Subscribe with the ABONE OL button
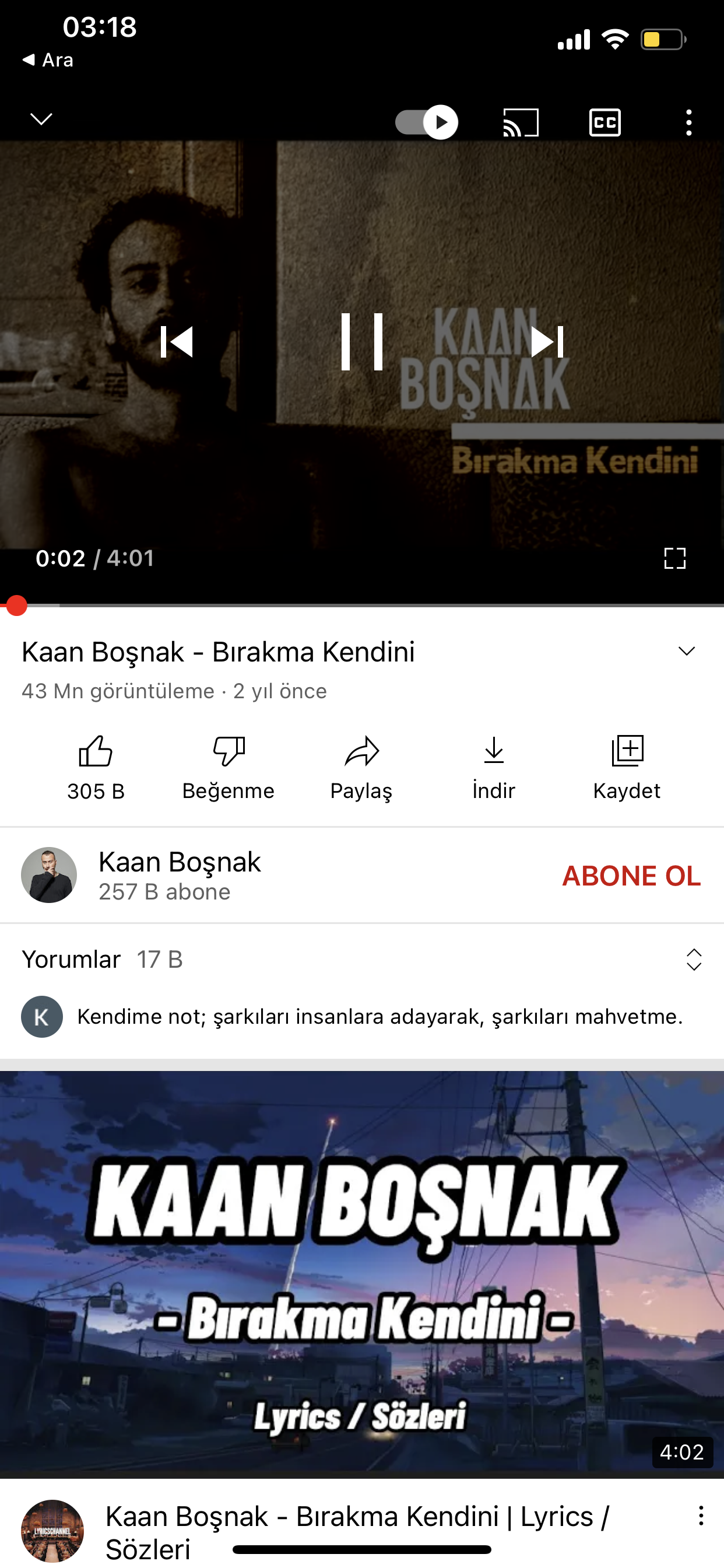This screenshot has height=1568, width=724. 631,876
